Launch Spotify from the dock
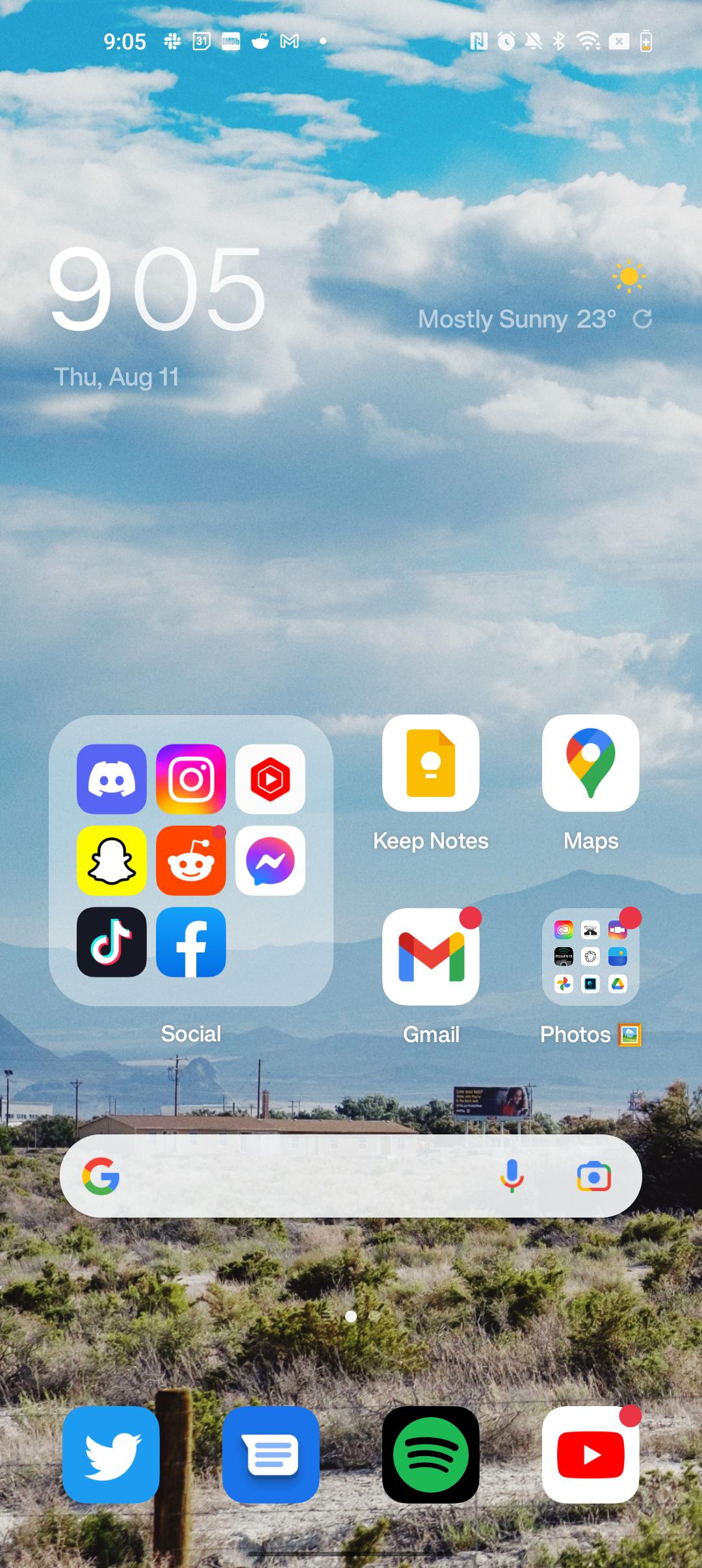Image resolution: width=702 pixels, height=1568 pixels. (431, 1456)
